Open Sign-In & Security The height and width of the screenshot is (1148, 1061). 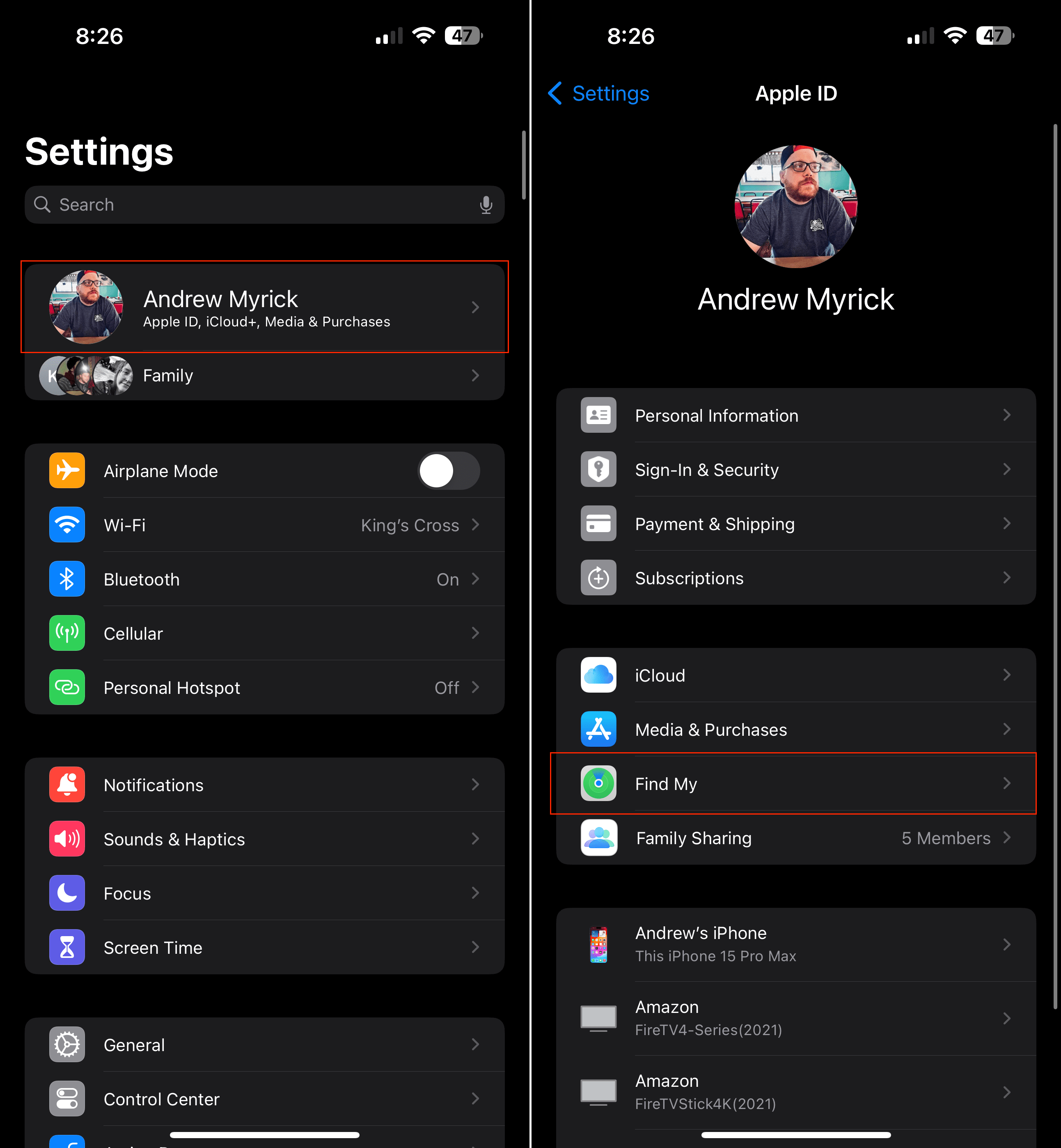pos(796,469)
